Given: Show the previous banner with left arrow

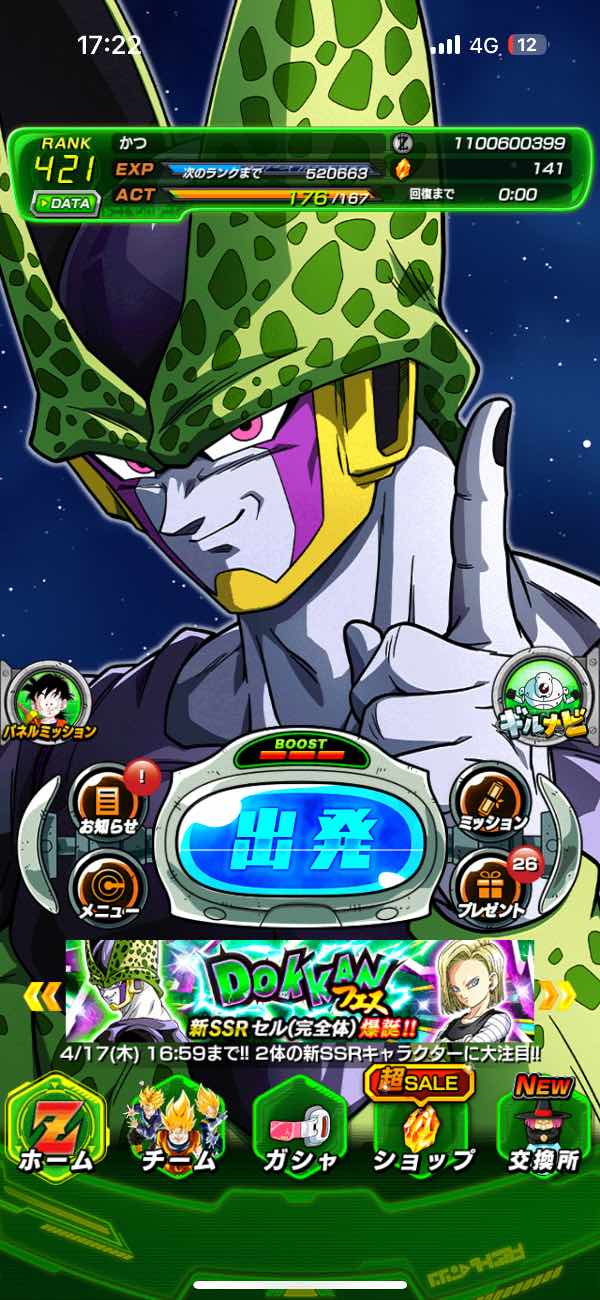Looking at the screenshot, I should 42,995.
